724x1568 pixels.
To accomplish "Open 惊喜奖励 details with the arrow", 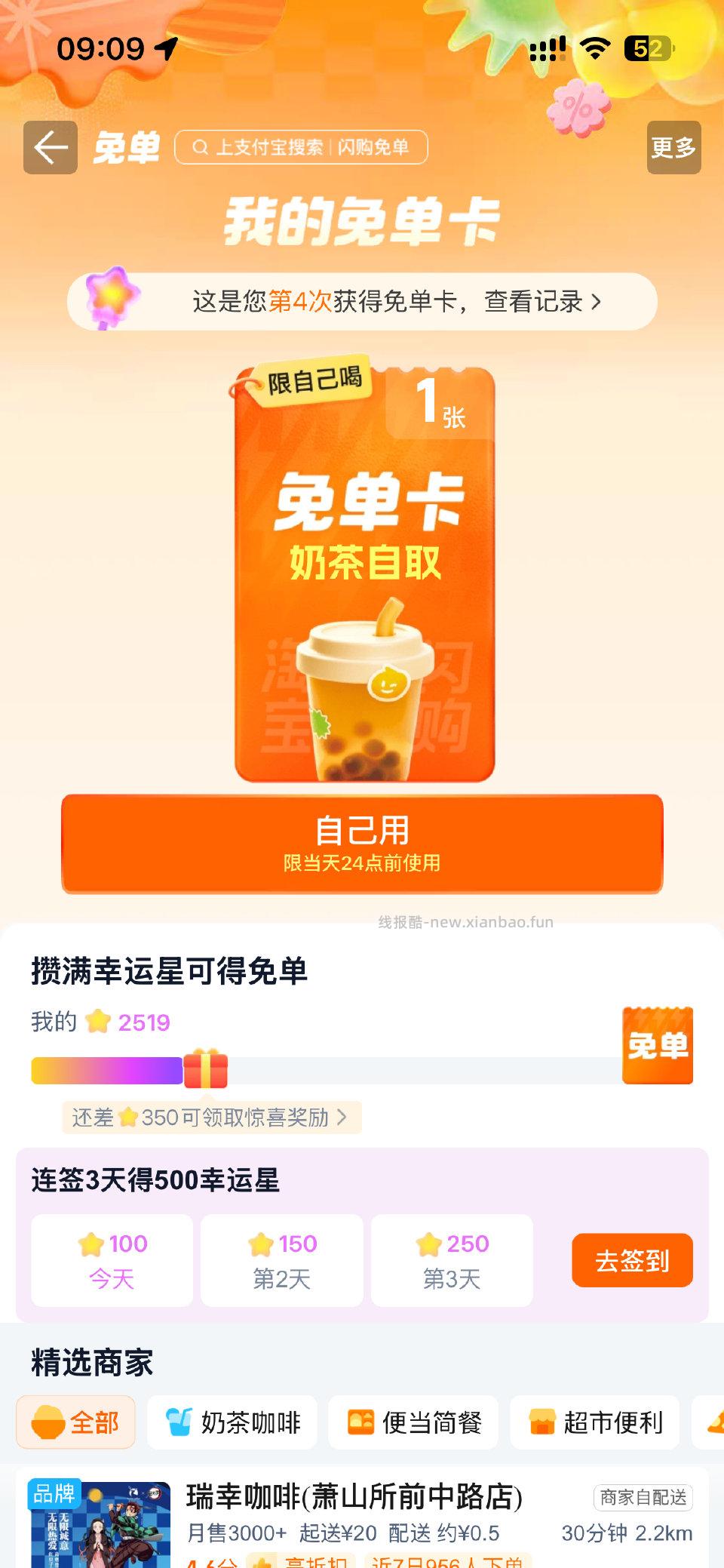I will [x=345, y=1118].
